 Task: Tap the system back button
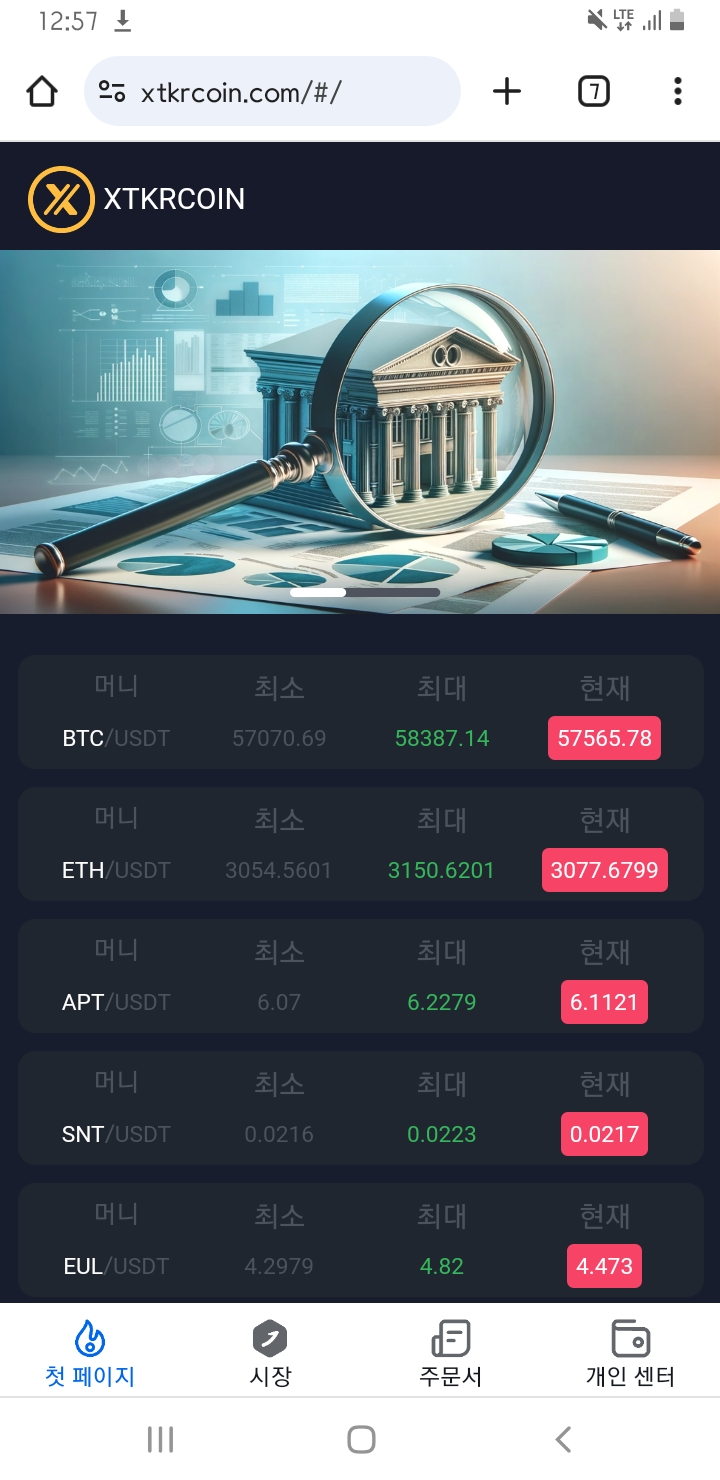click(563, 1439)
